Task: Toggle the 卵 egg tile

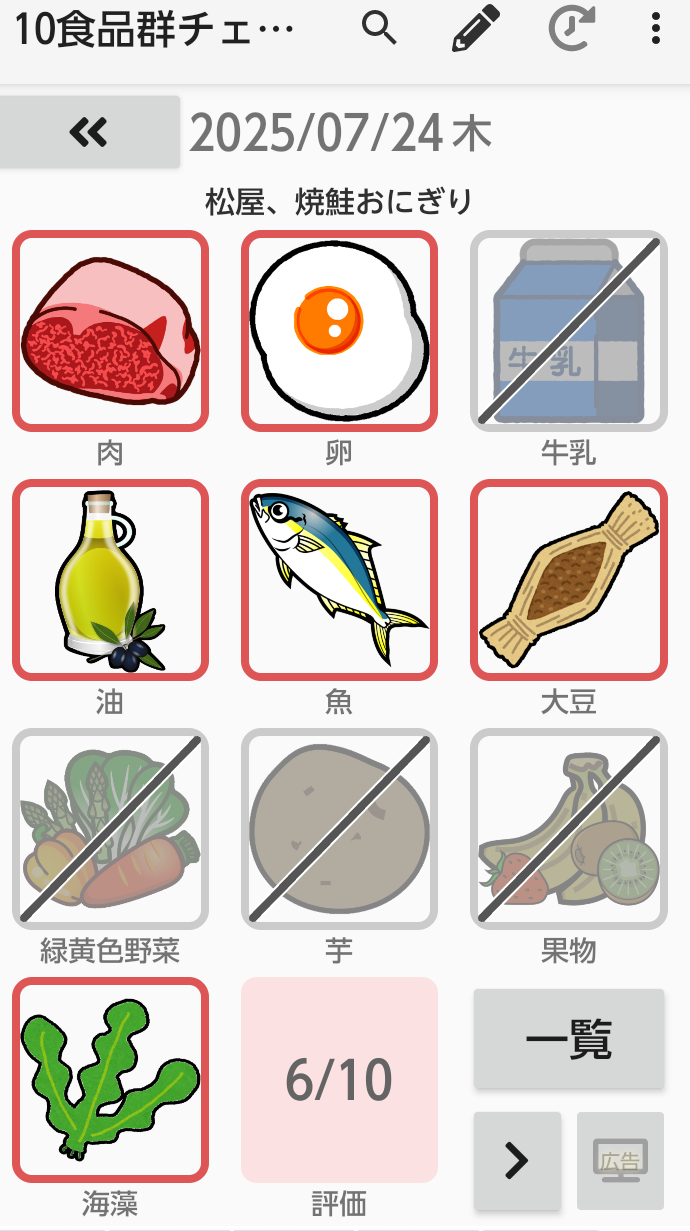Action: (x=339, y=331)
